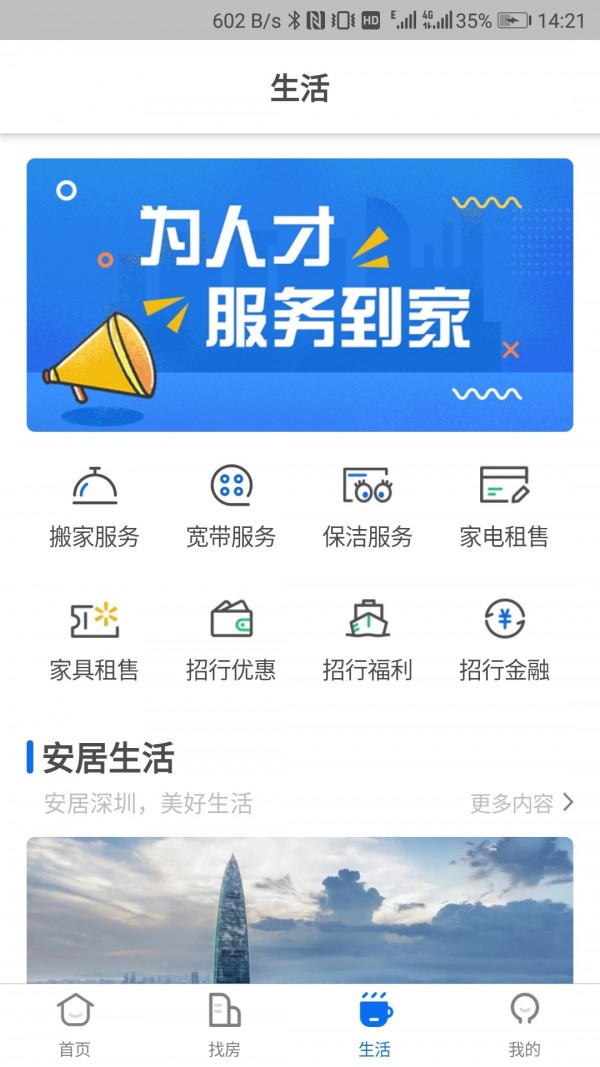Open 家具租售 furniture rental
Viewport: 600px width, 1067px height.
(95, 639)
